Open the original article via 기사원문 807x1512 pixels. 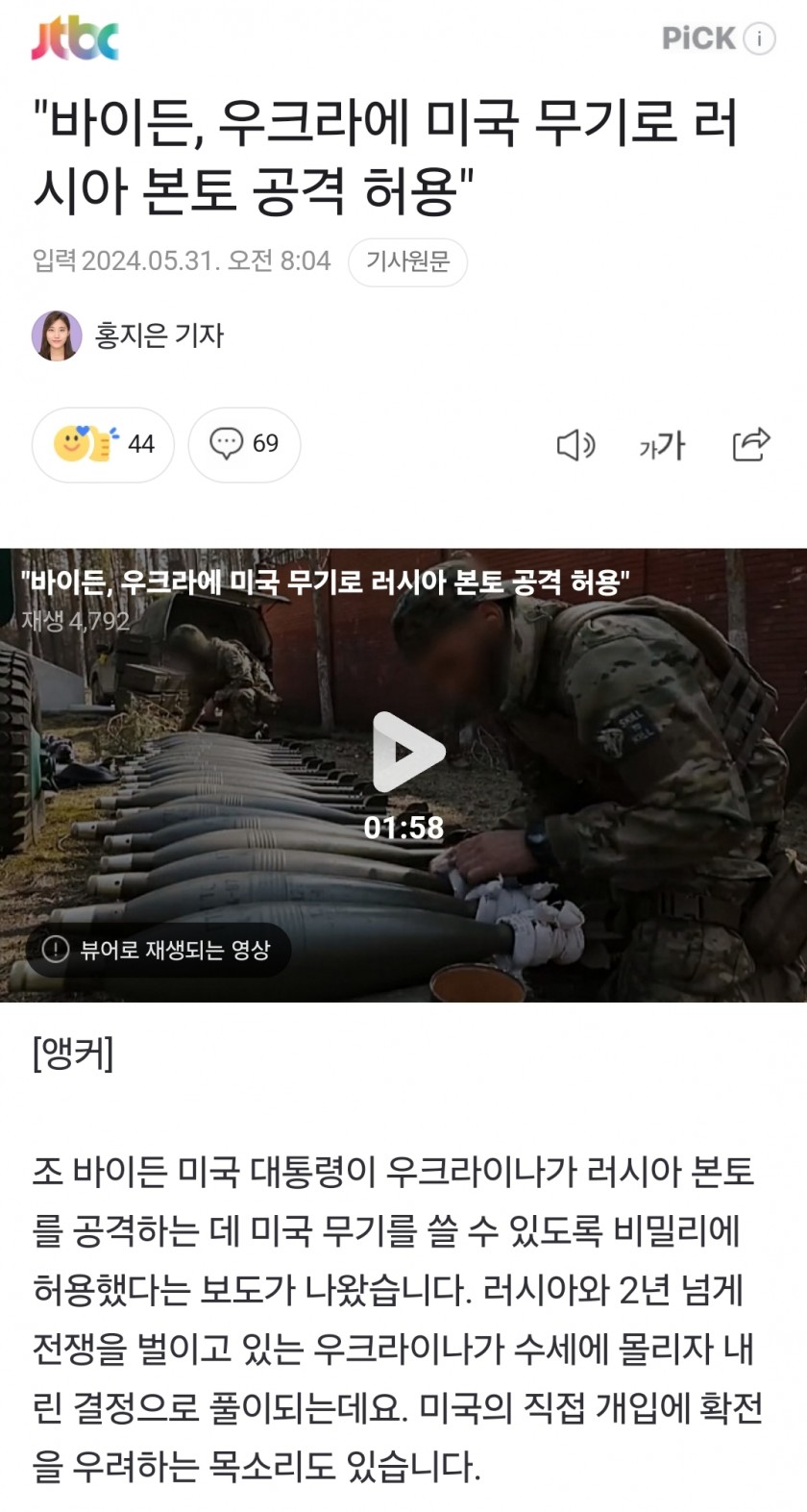coord(407,261)
